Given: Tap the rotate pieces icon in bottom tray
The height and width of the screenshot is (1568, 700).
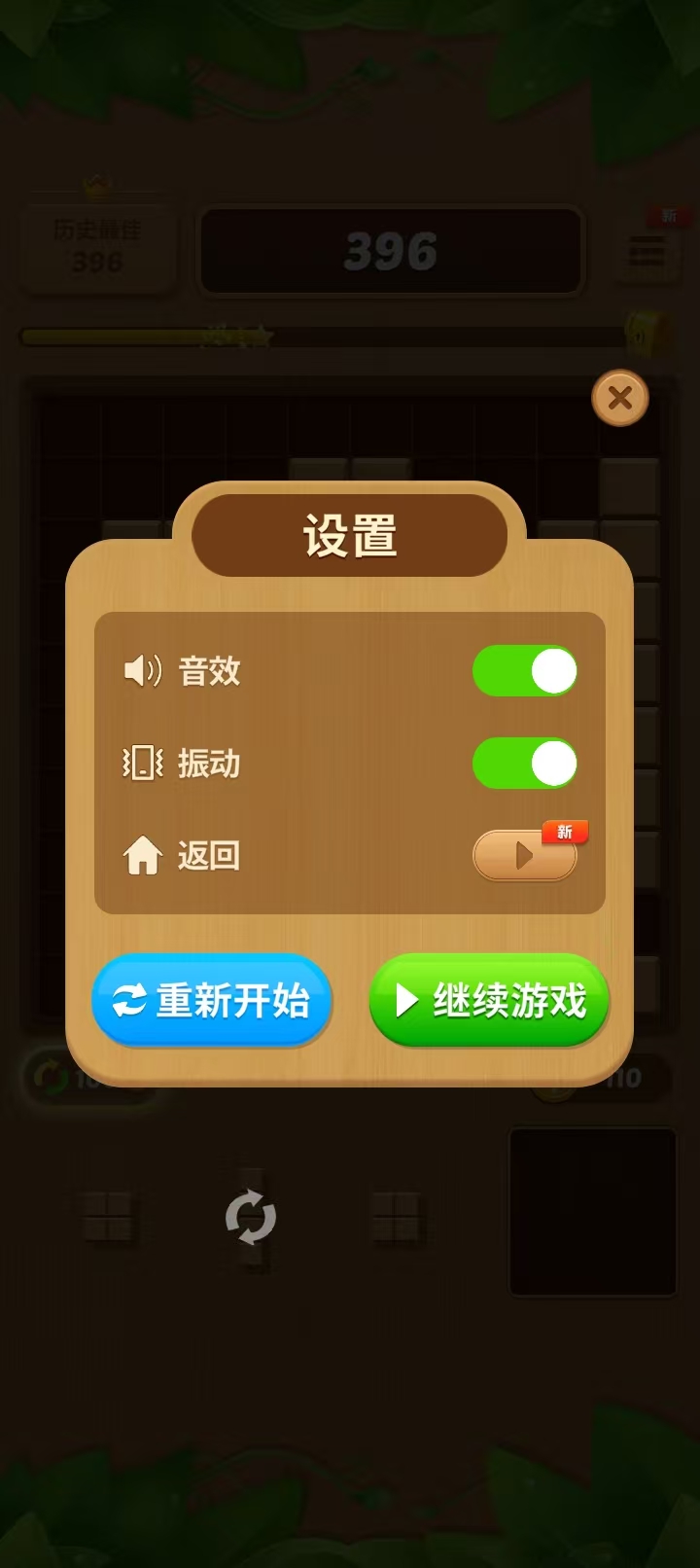Looking at the screenshot, I should pos(250,1217).
